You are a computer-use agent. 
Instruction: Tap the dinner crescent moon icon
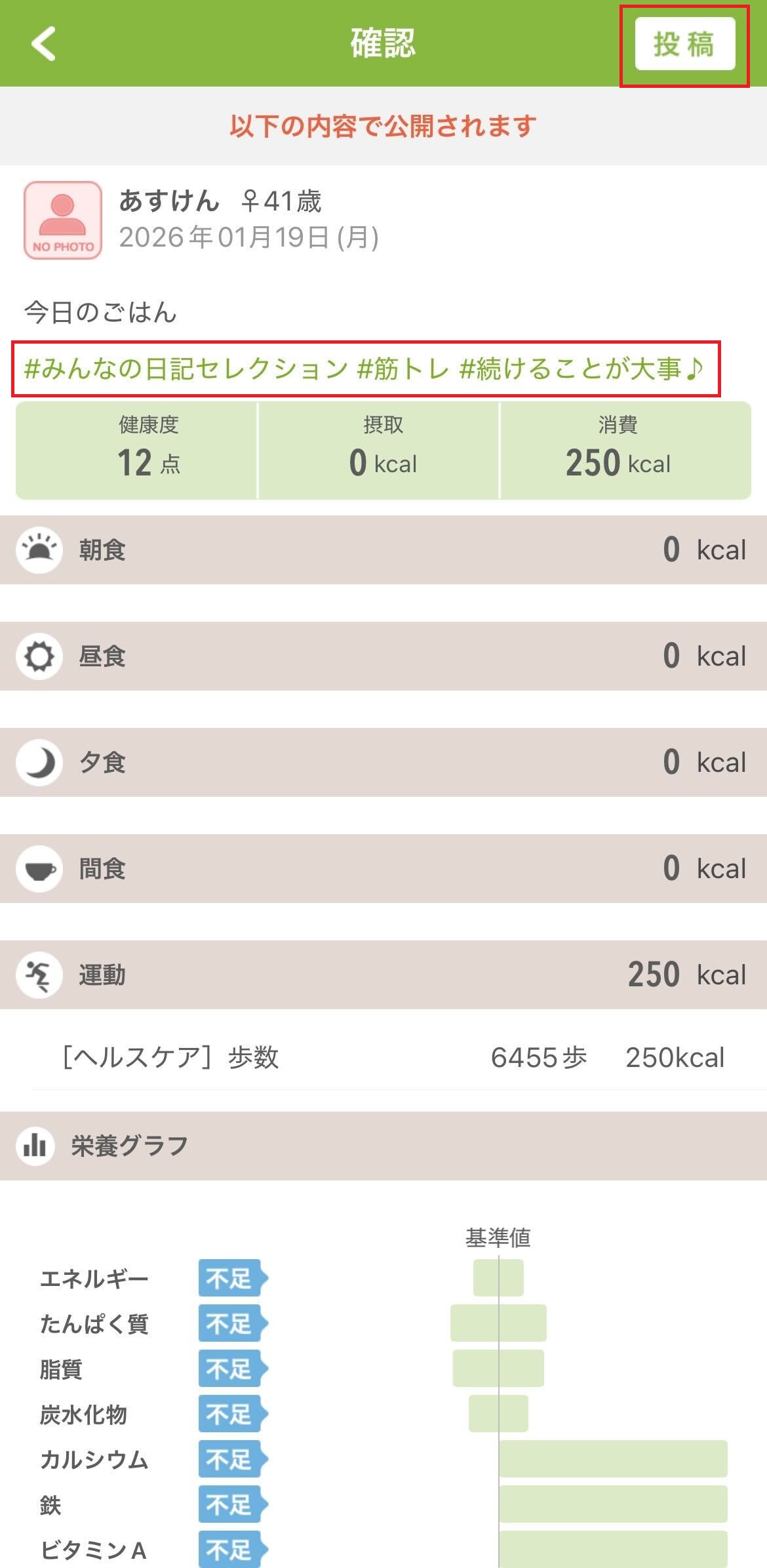[x=38, y=762]
